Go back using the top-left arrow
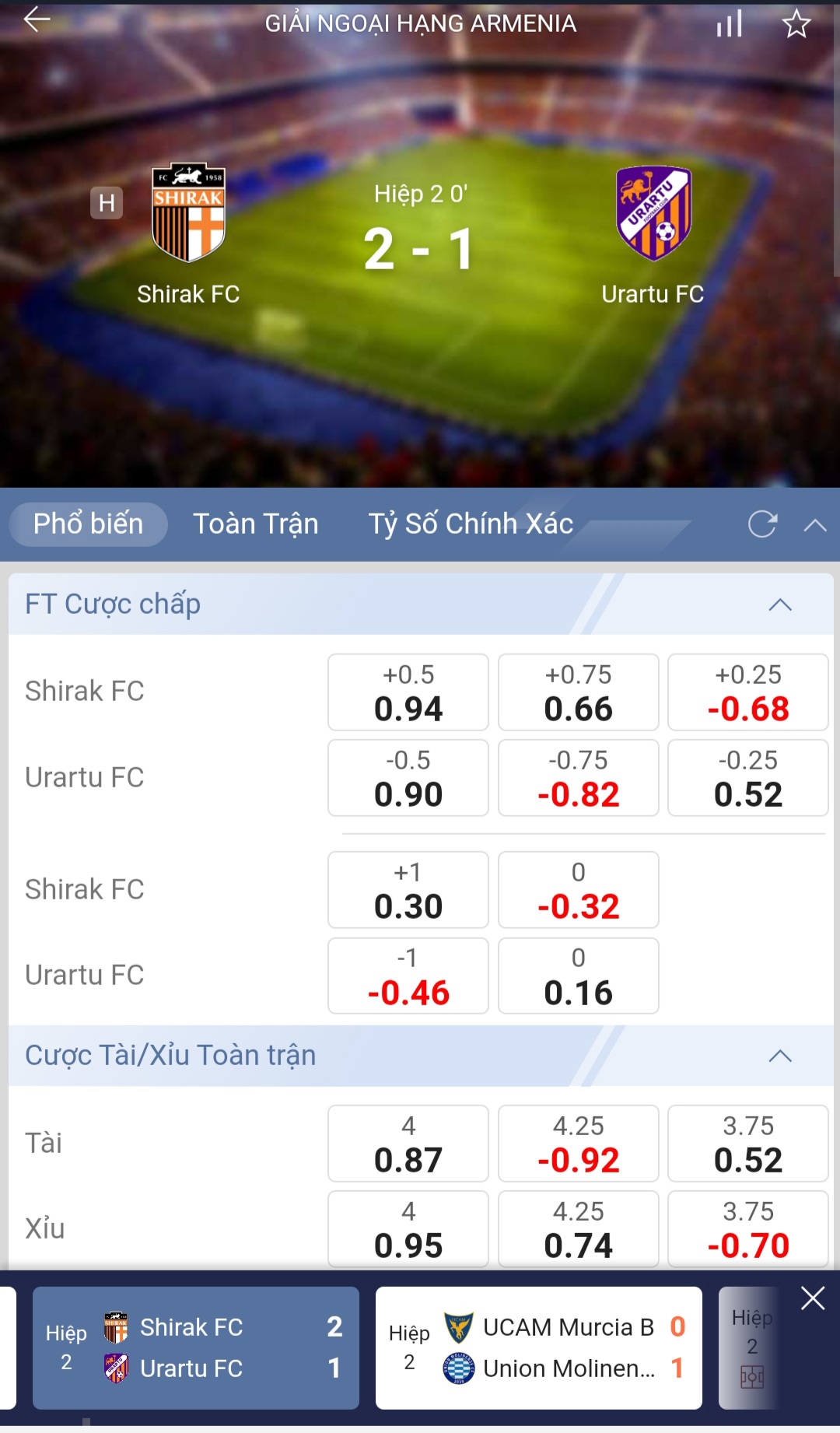The image size is (840, 1433). 37,21
